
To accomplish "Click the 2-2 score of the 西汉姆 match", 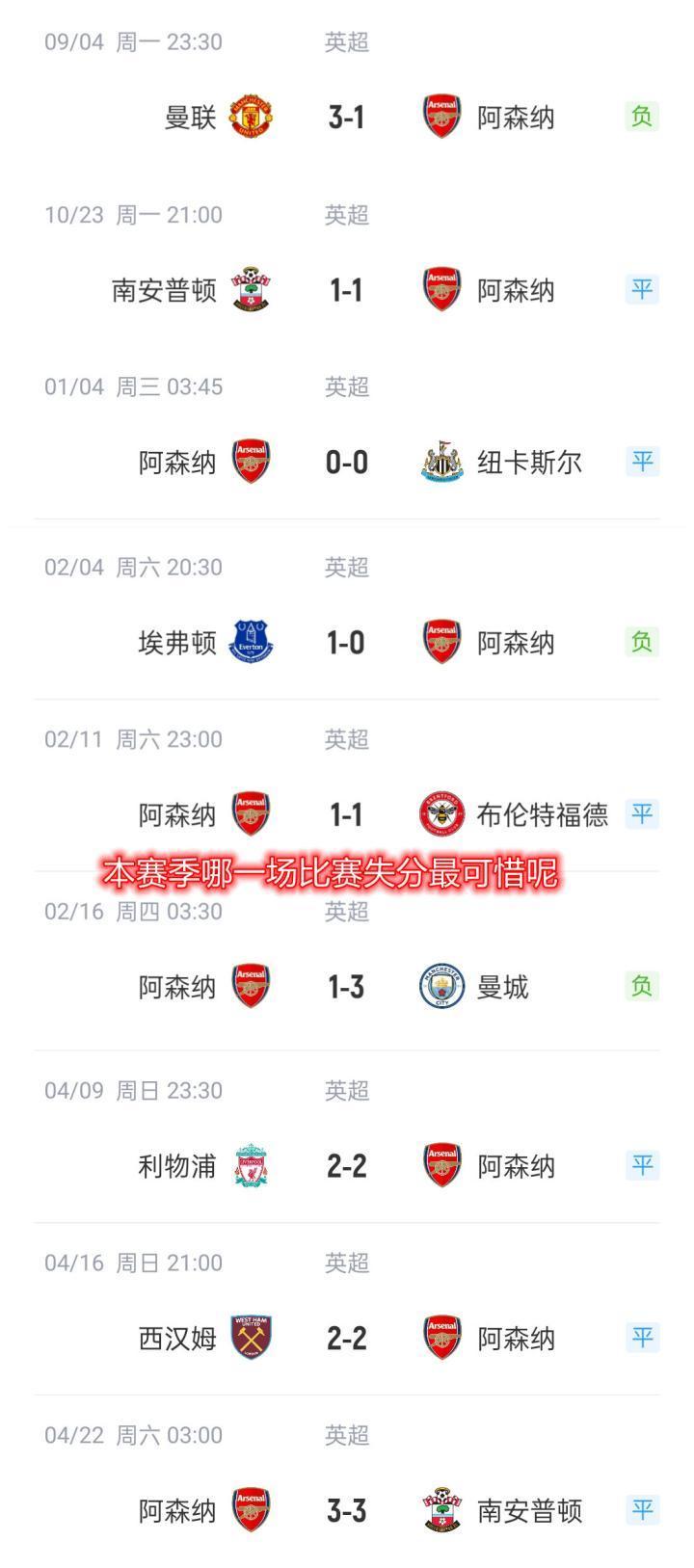I will pos(349,1337).
